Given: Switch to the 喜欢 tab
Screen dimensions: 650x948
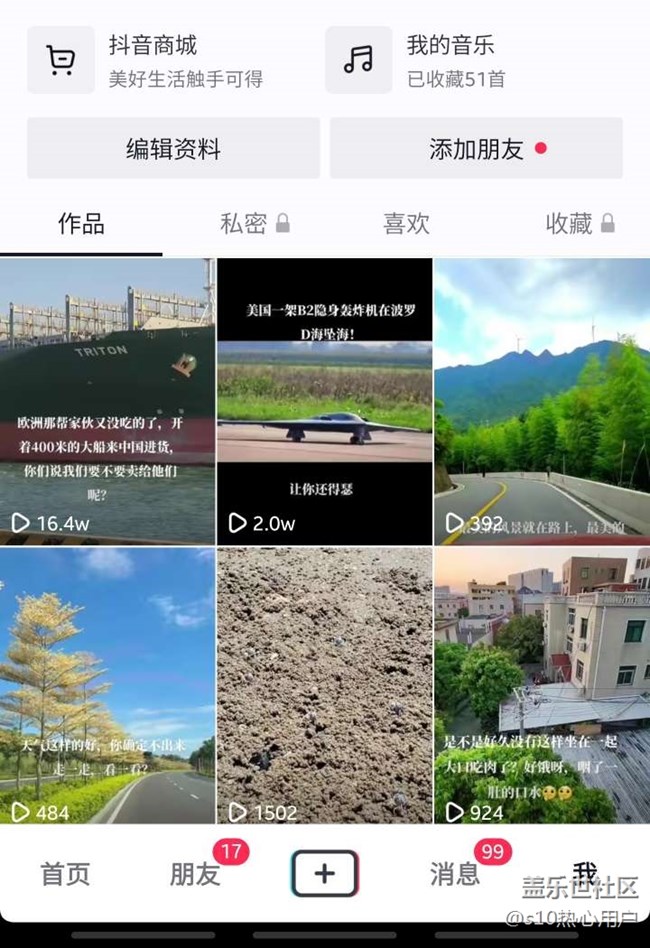Looking at the screenshot, I should click(x=406, y=224).
